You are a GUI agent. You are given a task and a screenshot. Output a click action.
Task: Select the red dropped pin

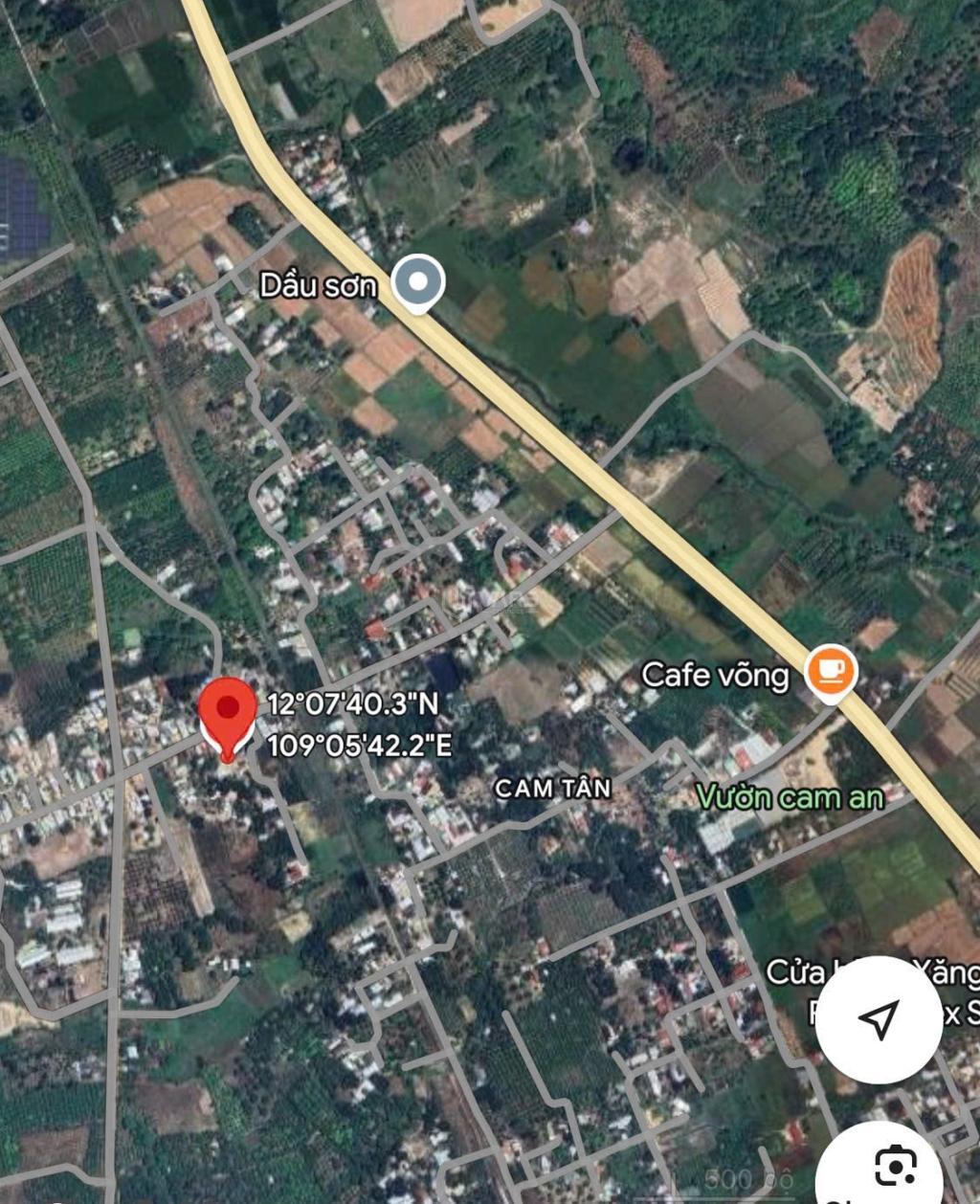coord(227,715)
